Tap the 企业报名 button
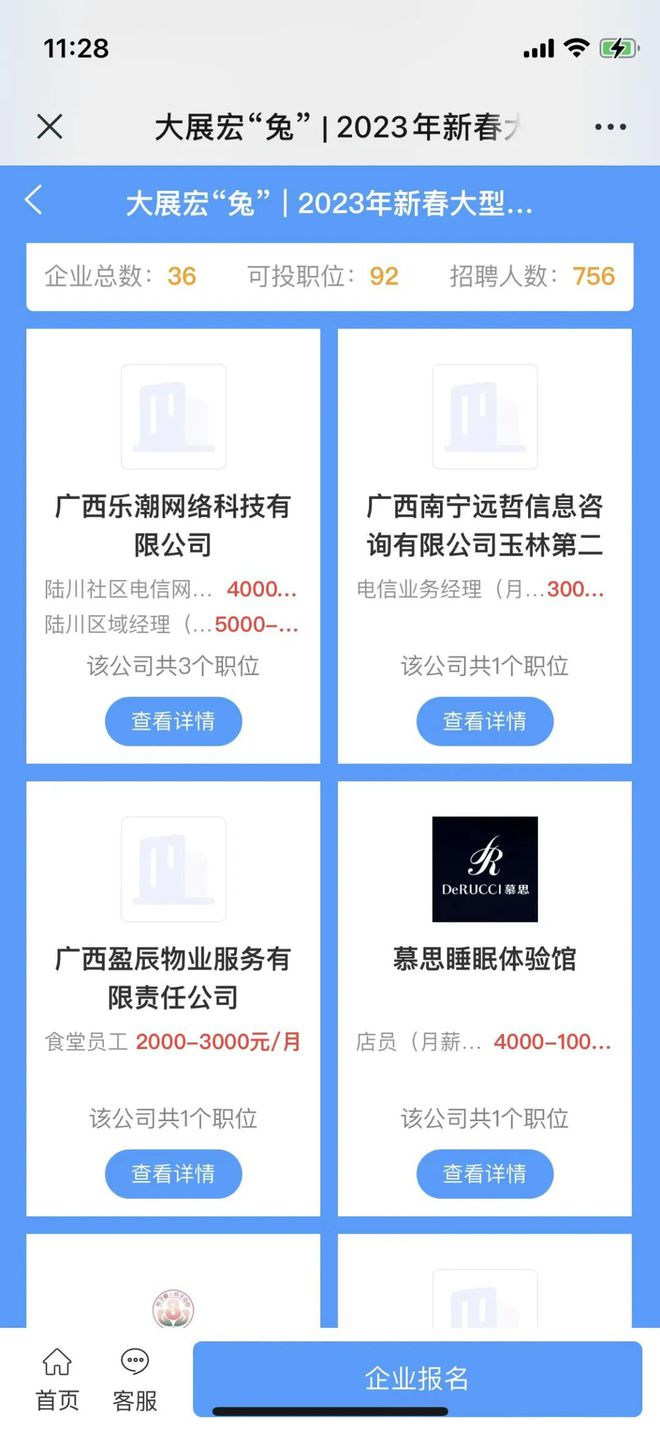 (417, 1379)
